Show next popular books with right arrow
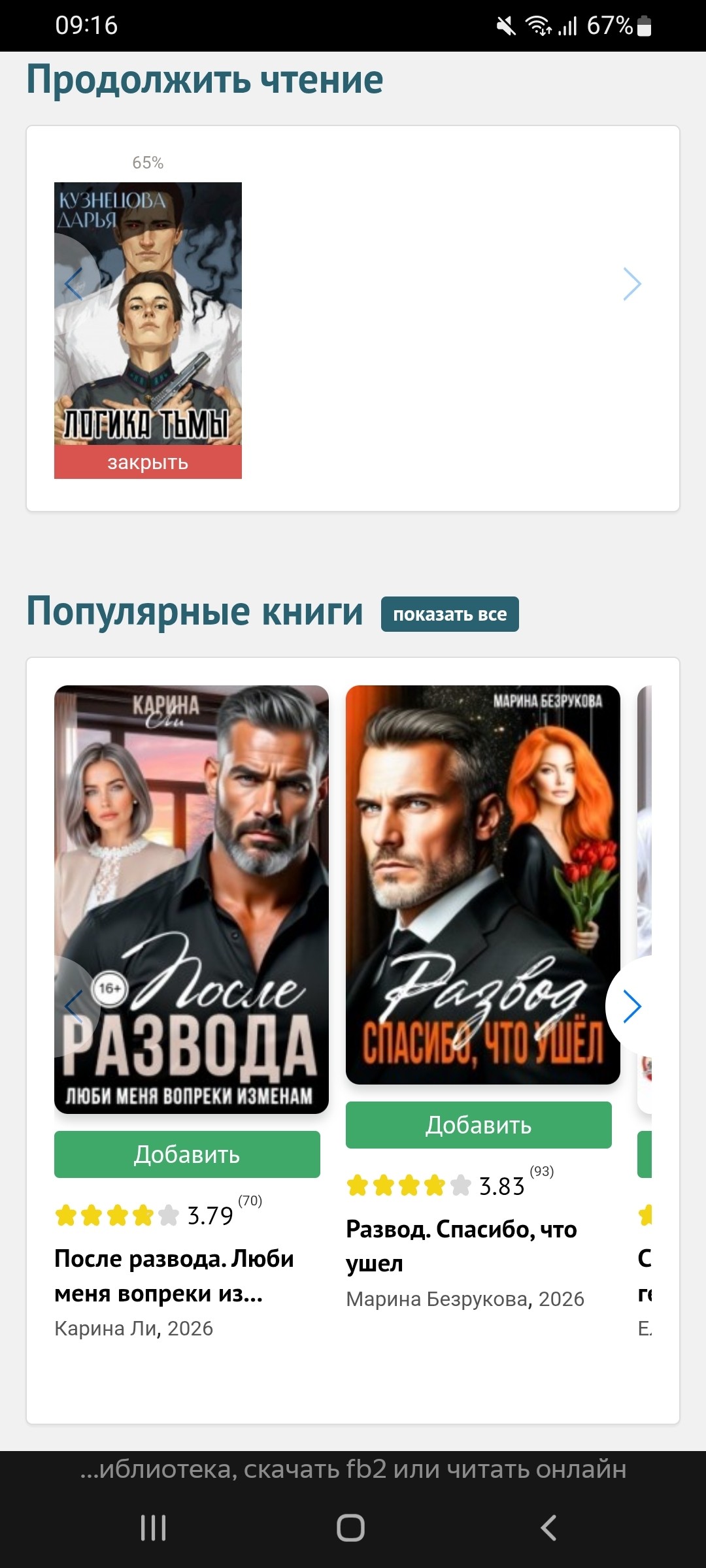The height and width of the screenshot is (1568, 706). [631, 1006]
